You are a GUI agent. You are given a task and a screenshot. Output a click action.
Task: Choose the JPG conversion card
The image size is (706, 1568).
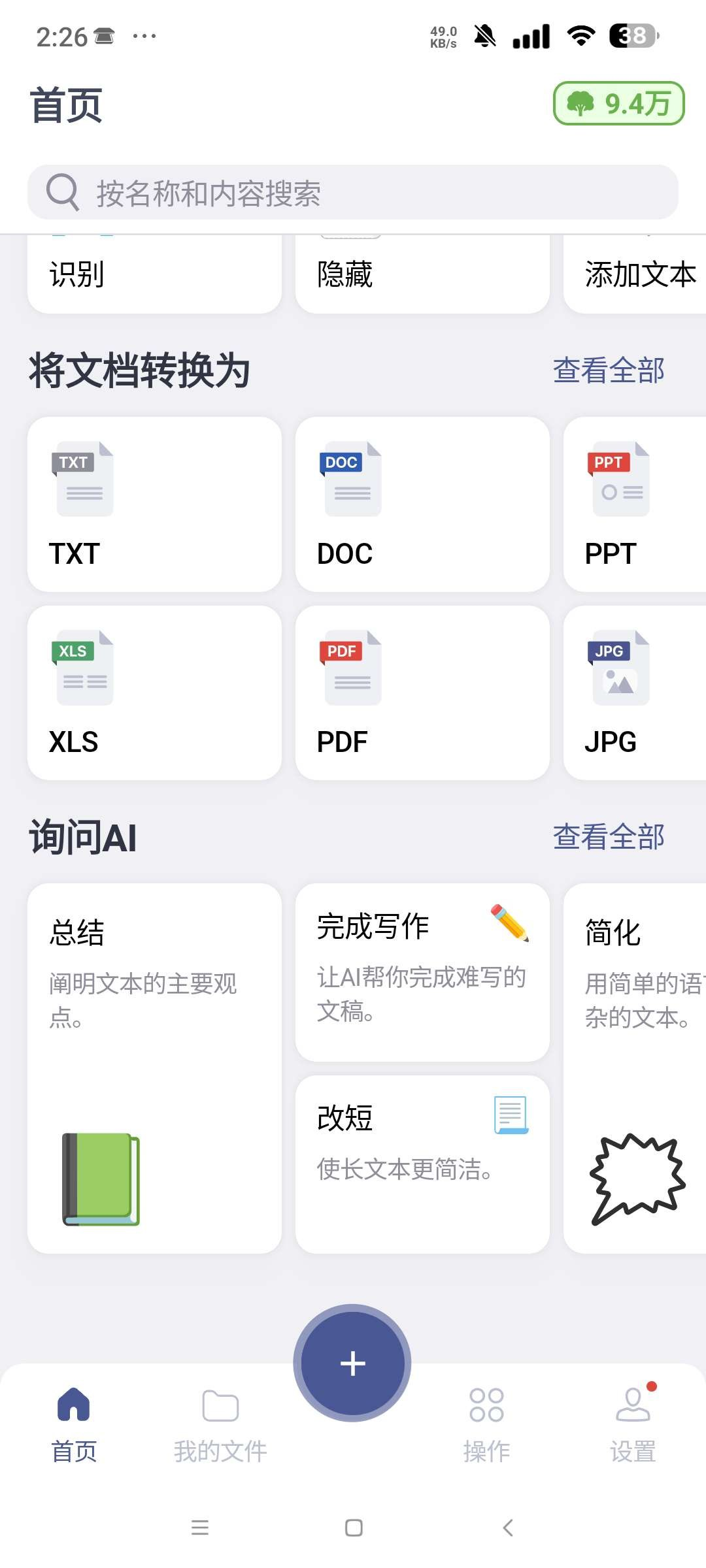pyautogui.click(x=635, y=693)
